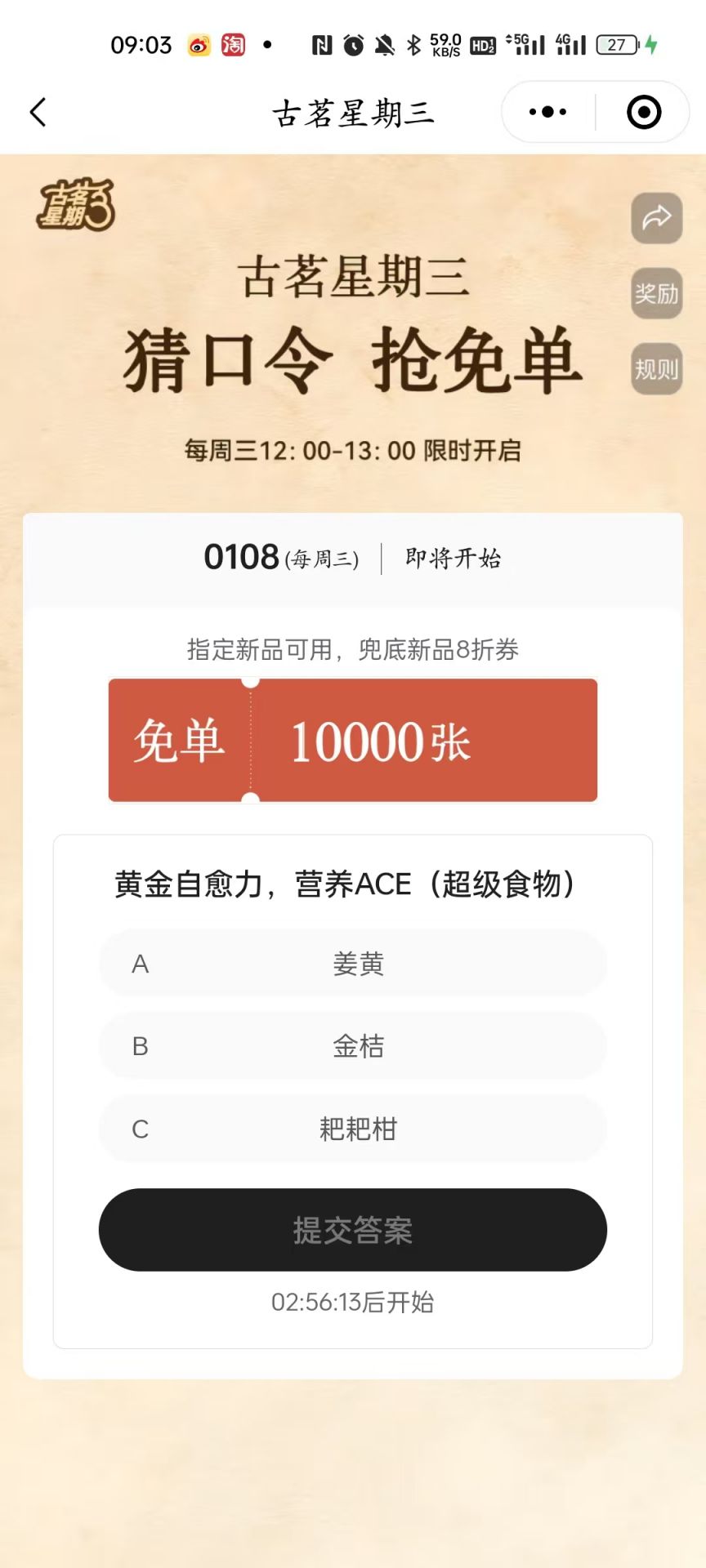Viewport: 706px width, 1568px height.
Task: Select answer A 姜黄
Action: point(352,964)
